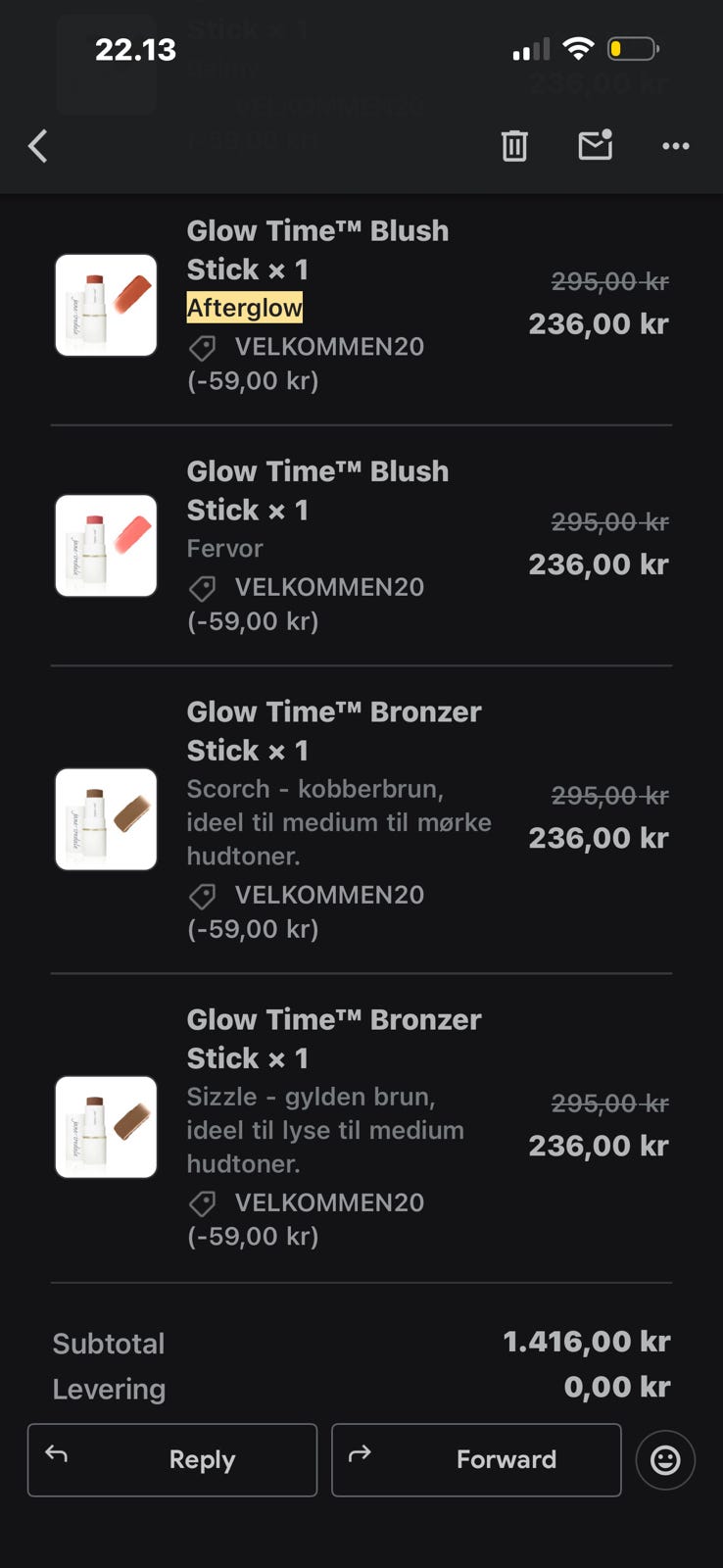Forward this order email

(476, 1459)
